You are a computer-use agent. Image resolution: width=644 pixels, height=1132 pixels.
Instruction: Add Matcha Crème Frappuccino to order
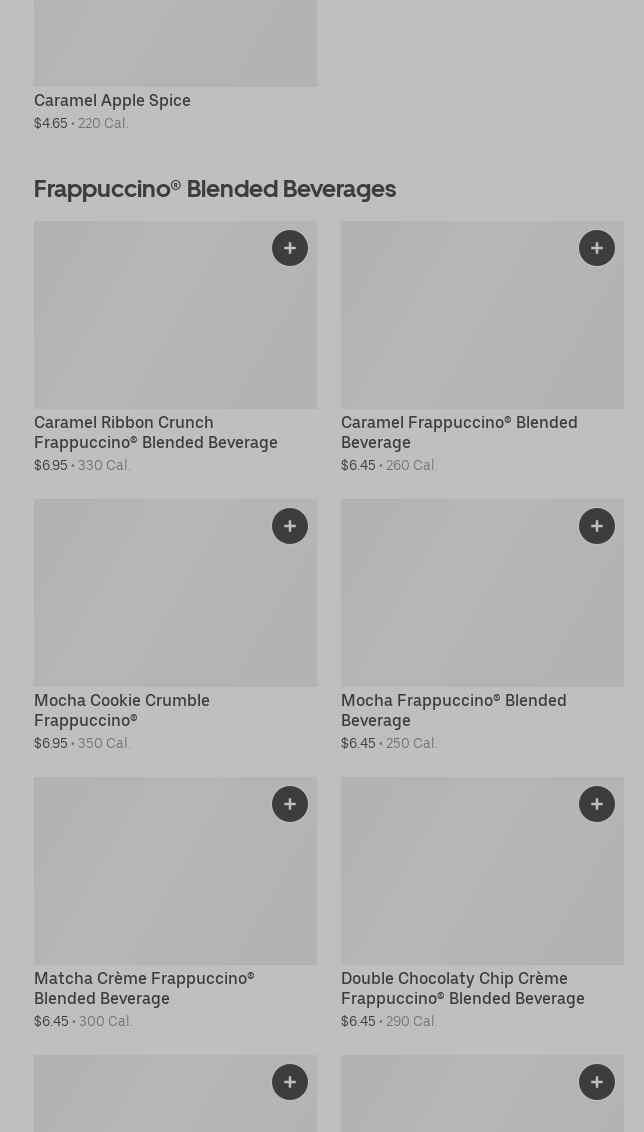(x=290, y=804)
